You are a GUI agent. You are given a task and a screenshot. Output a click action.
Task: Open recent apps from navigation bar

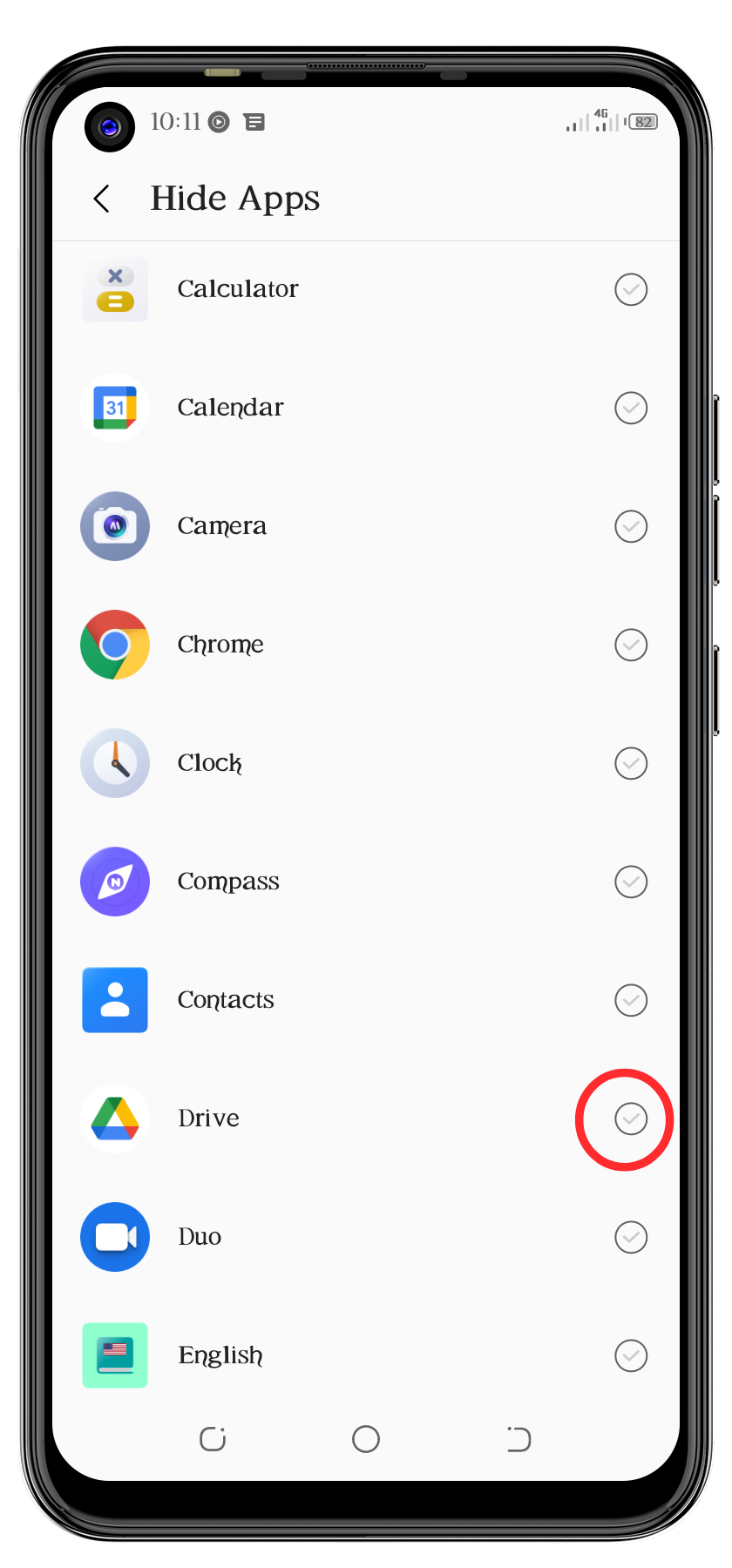(x=213, y=1439)
